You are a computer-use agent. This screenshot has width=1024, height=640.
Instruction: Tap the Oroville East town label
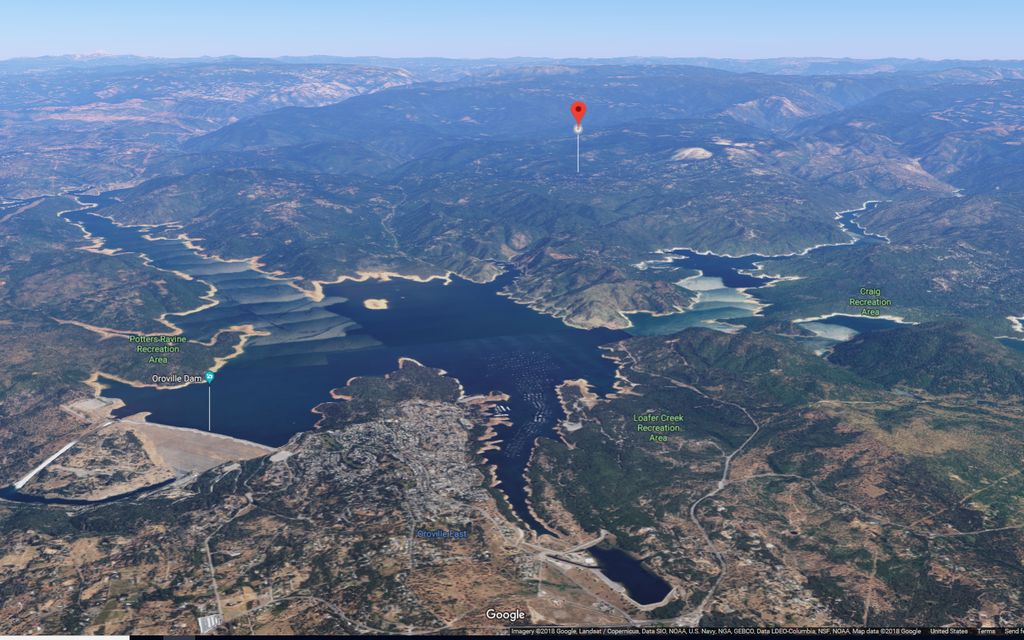(x=442, y=534)
